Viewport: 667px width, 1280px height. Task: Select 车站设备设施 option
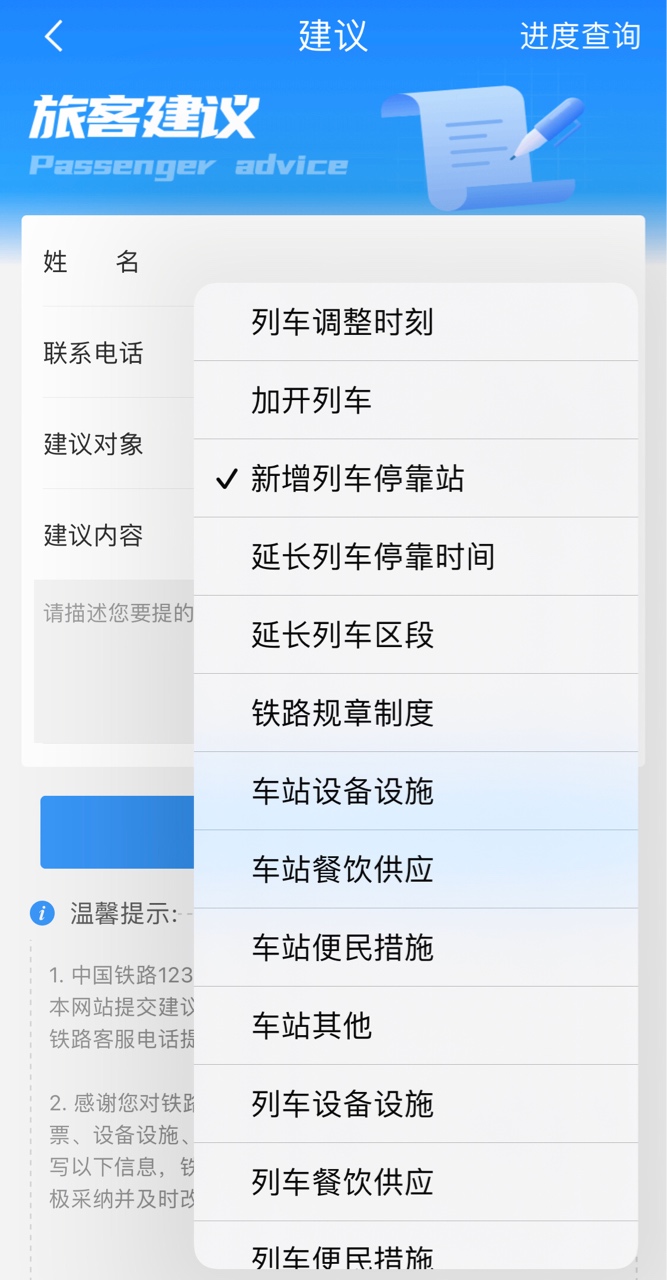pos(415,791)
